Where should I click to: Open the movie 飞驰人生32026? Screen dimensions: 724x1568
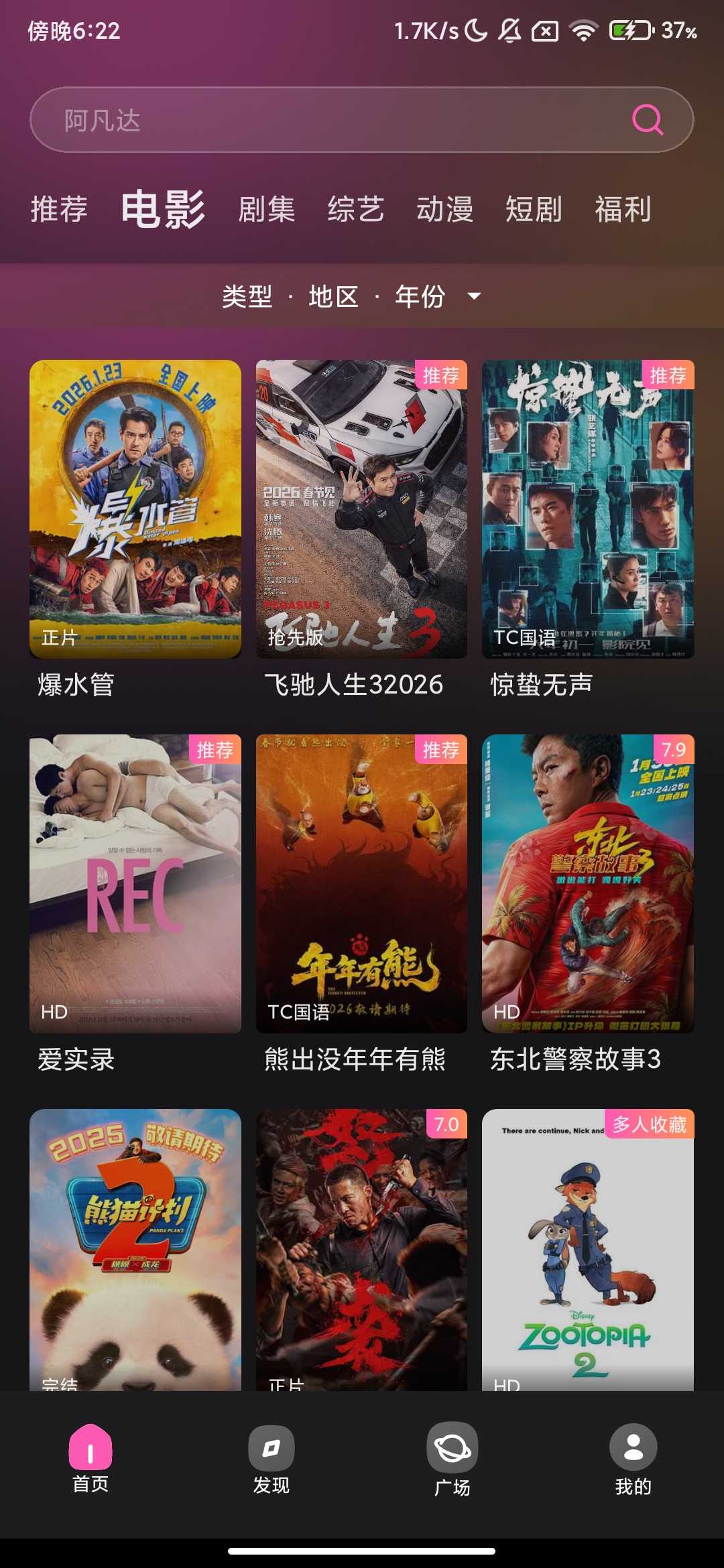(x=361, y=509)
